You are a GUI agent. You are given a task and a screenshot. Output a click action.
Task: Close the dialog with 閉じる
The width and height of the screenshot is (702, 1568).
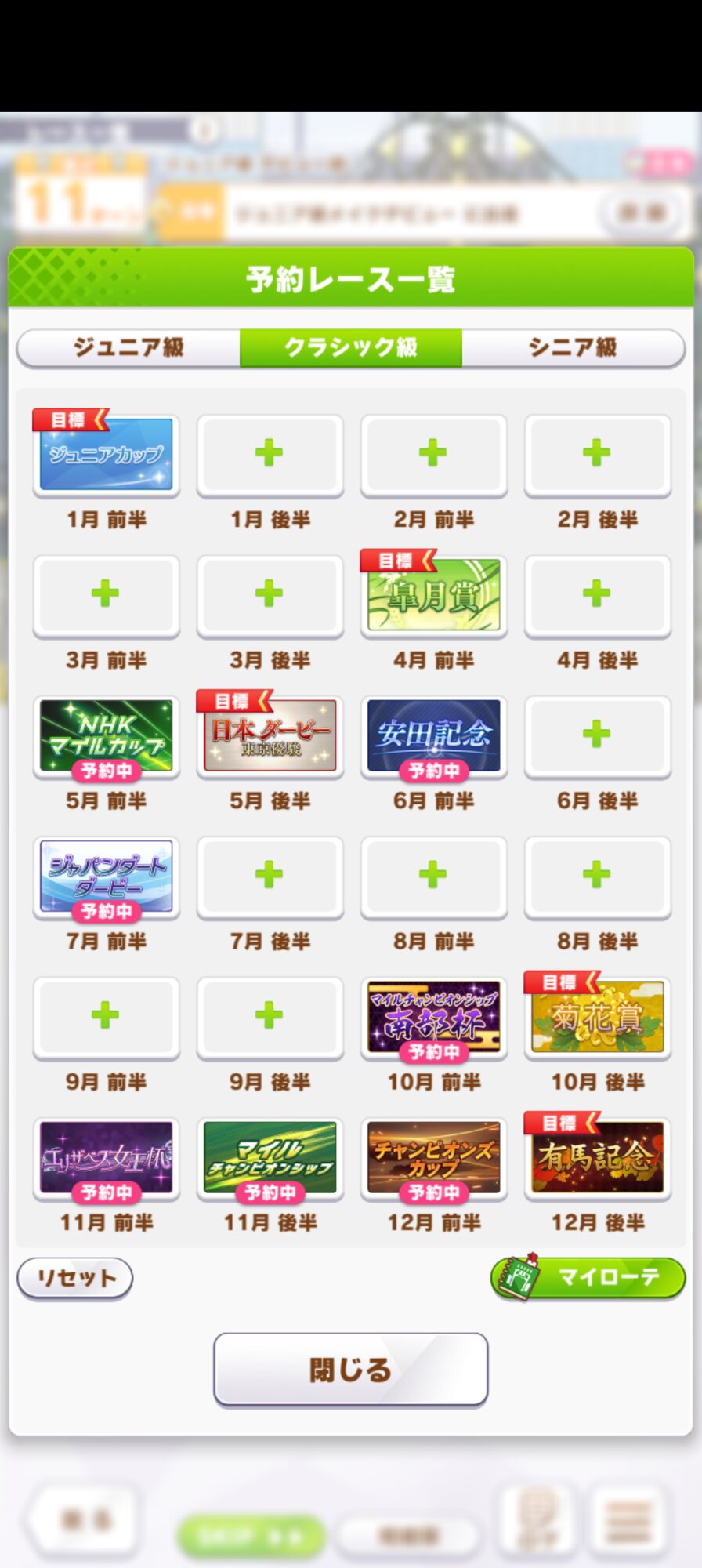(x=350, y=1370)
